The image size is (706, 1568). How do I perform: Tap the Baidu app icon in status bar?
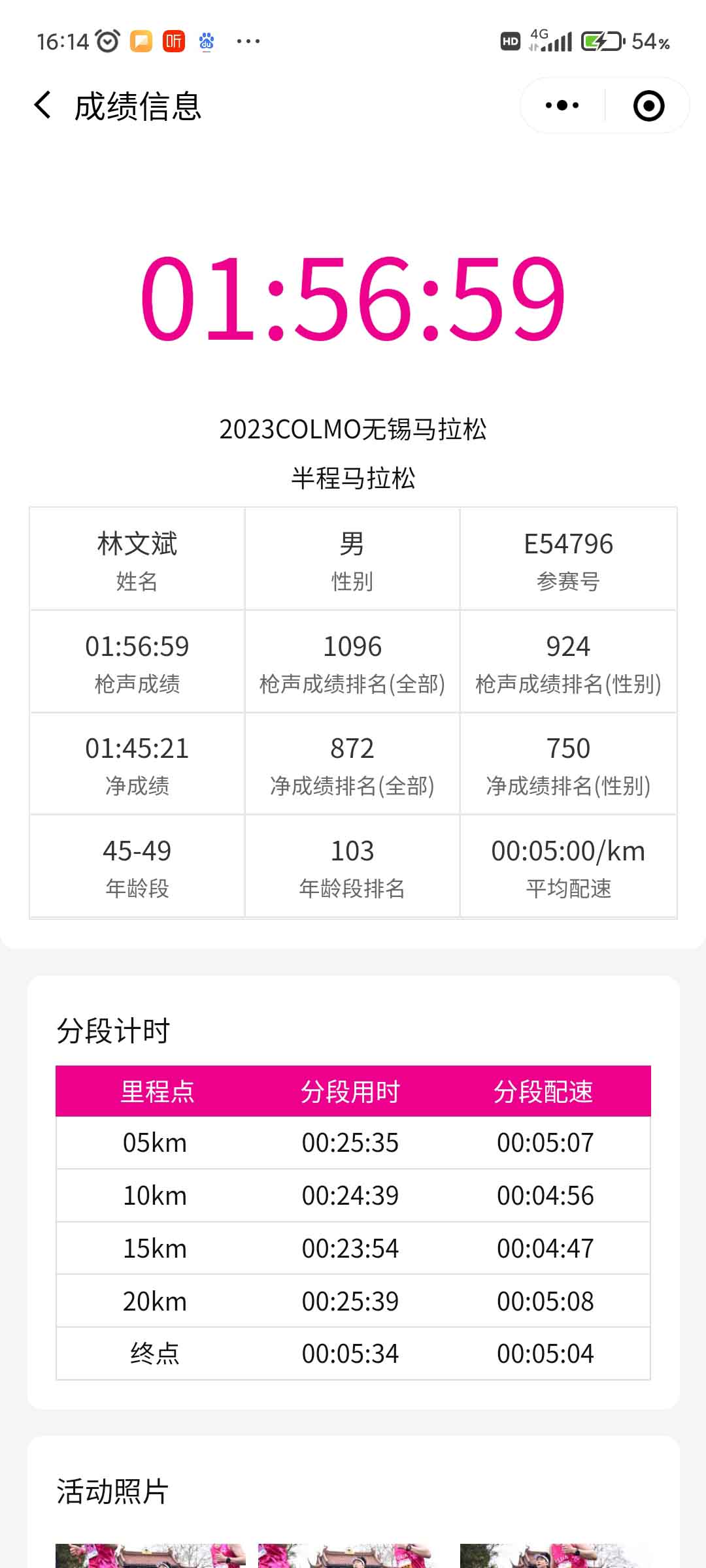pyautogui.click(x=206, y=41)
